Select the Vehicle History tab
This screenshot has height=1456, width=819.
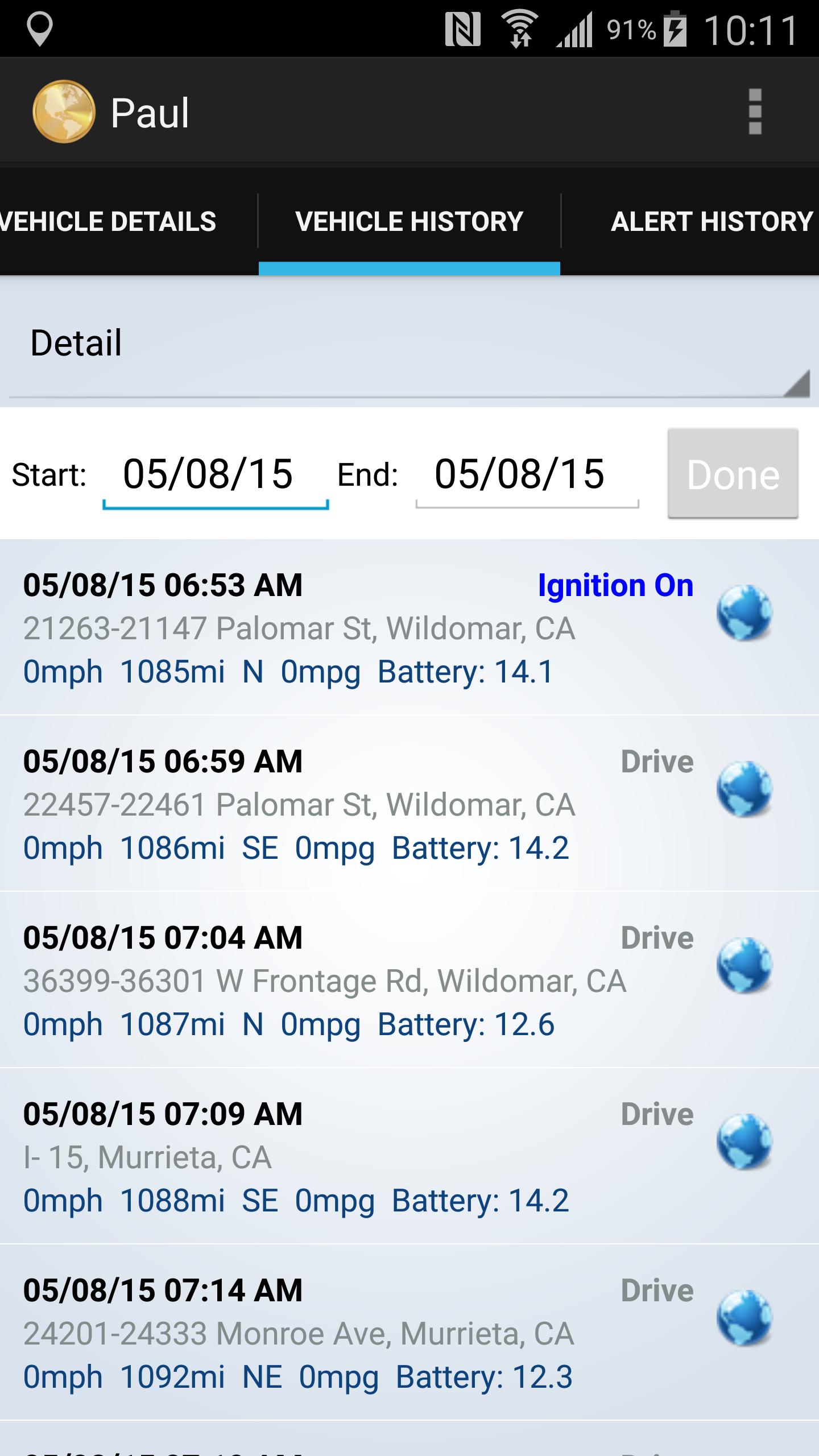coord(409,221)
